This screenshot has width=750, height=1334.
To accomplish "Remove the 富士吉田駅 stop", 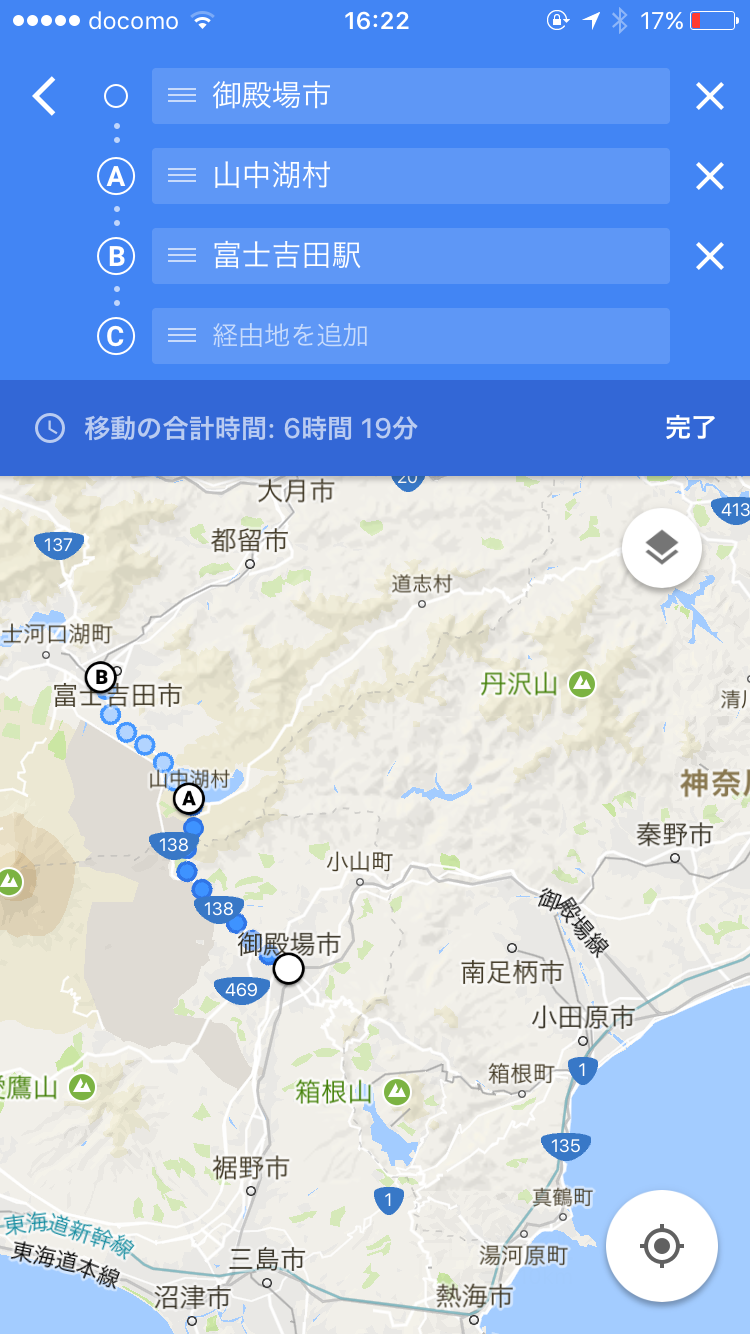I will 709,257.
